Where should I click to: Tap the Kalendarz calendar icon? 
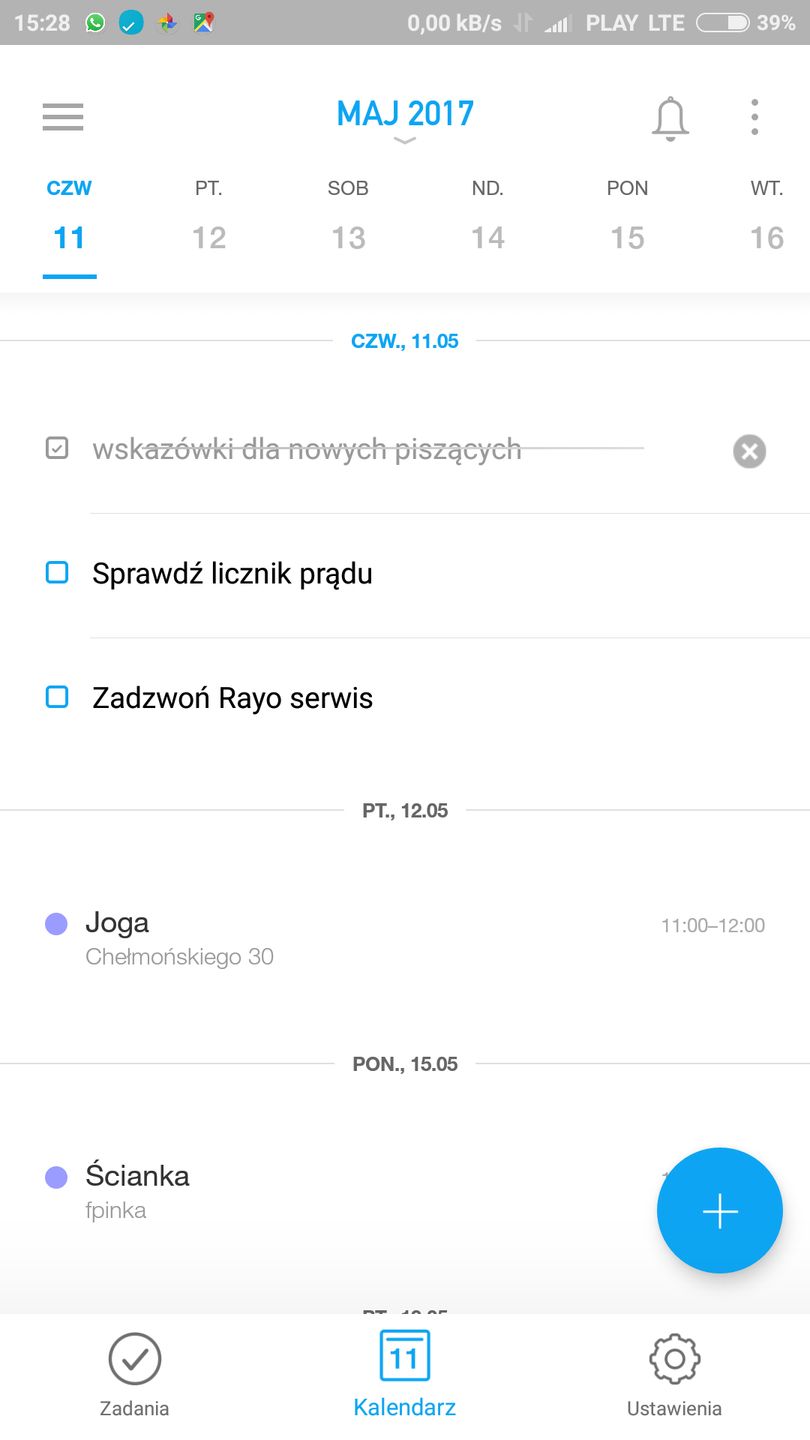click(x=404, y=1355)
